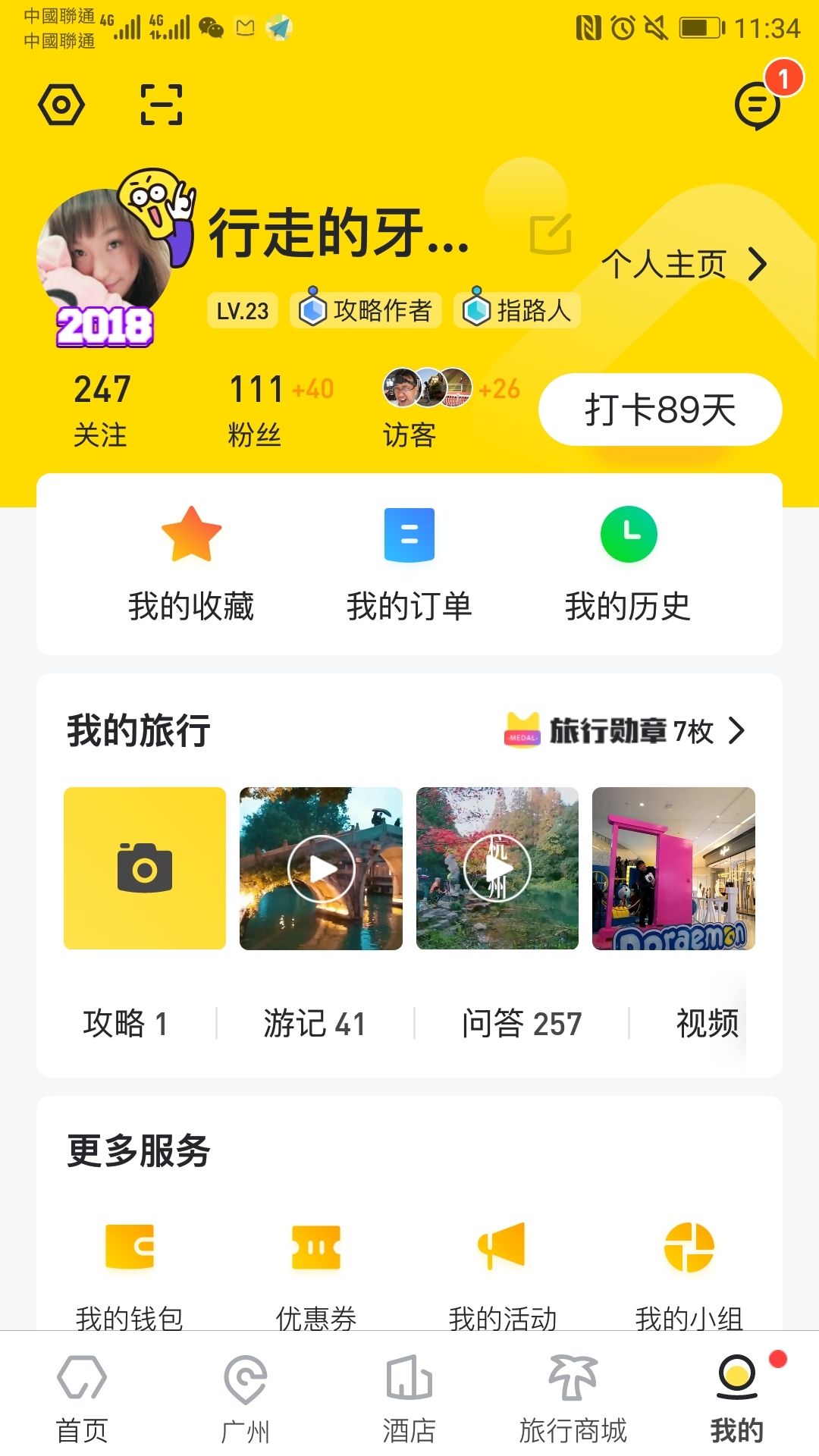The height and width of the screenshot is (1456, 819).
Task: Tap the 打卡89天 check-in button
Action: coord(660,409)
